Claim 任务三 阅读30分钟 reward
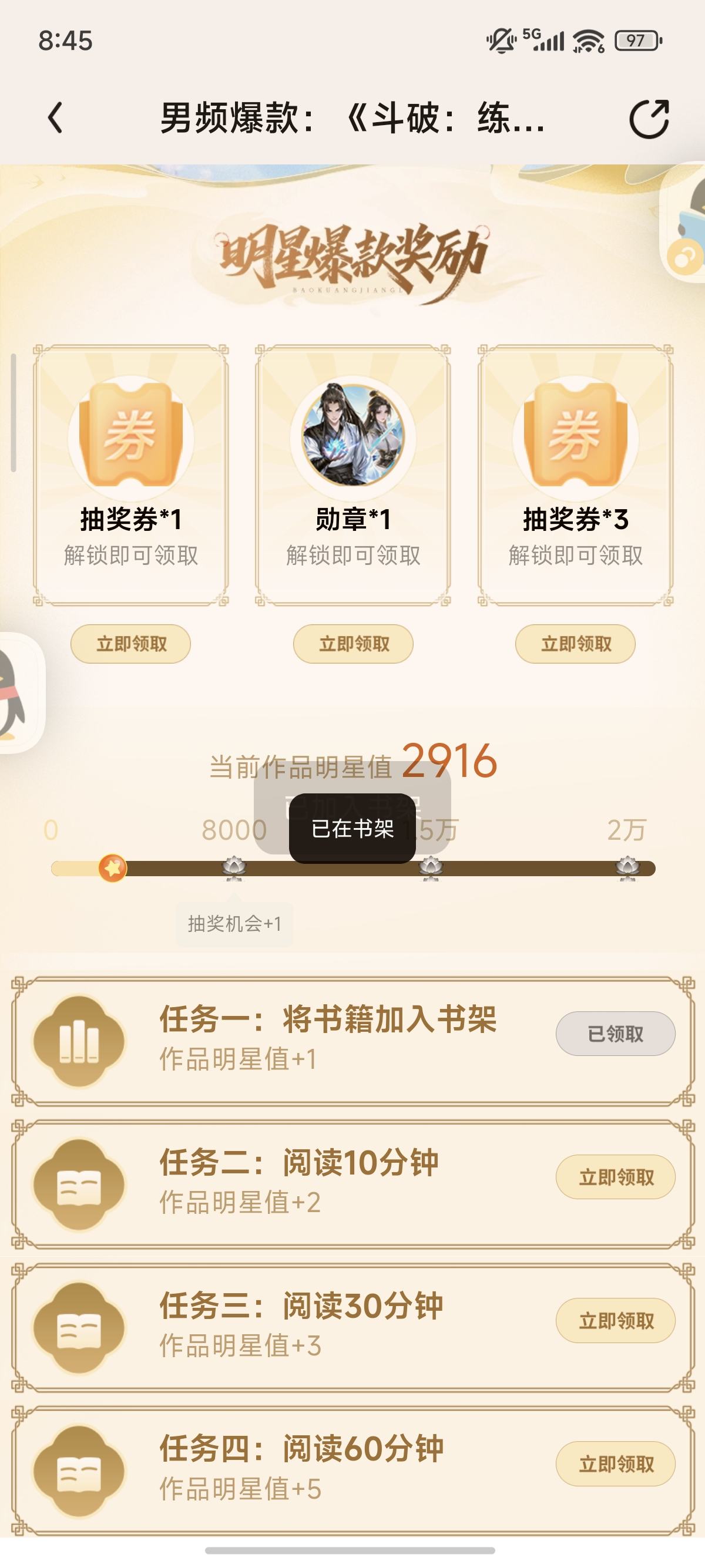This screenshot has height=1568, width=705. point(615,1321)
